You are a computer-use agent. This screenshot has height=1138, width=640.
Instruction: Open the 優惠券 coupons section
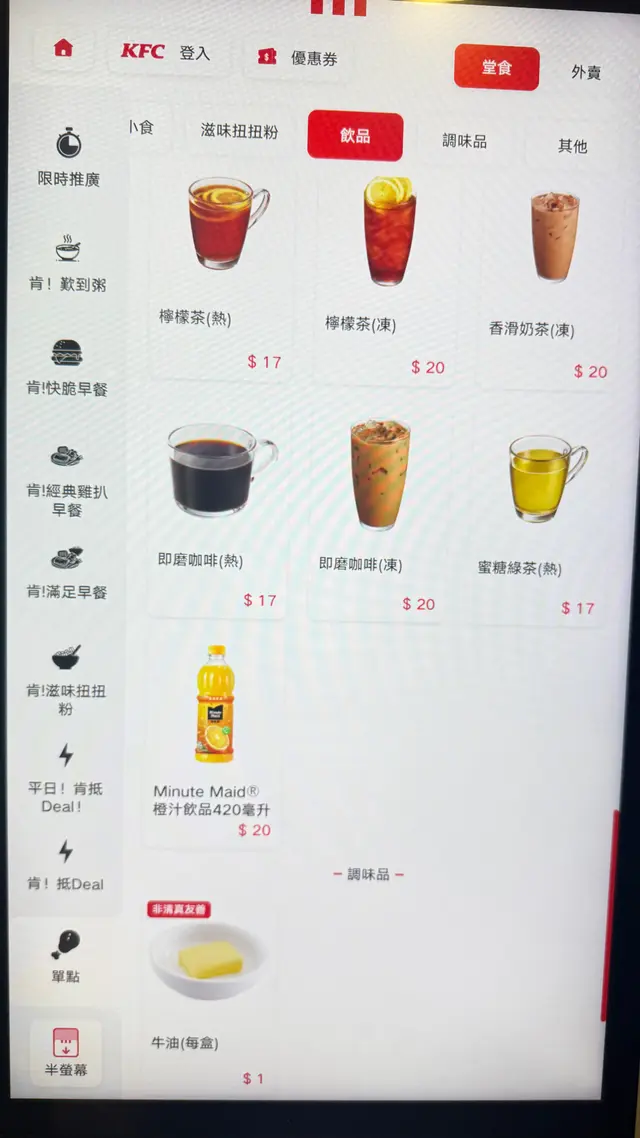(x=297, y=58)
